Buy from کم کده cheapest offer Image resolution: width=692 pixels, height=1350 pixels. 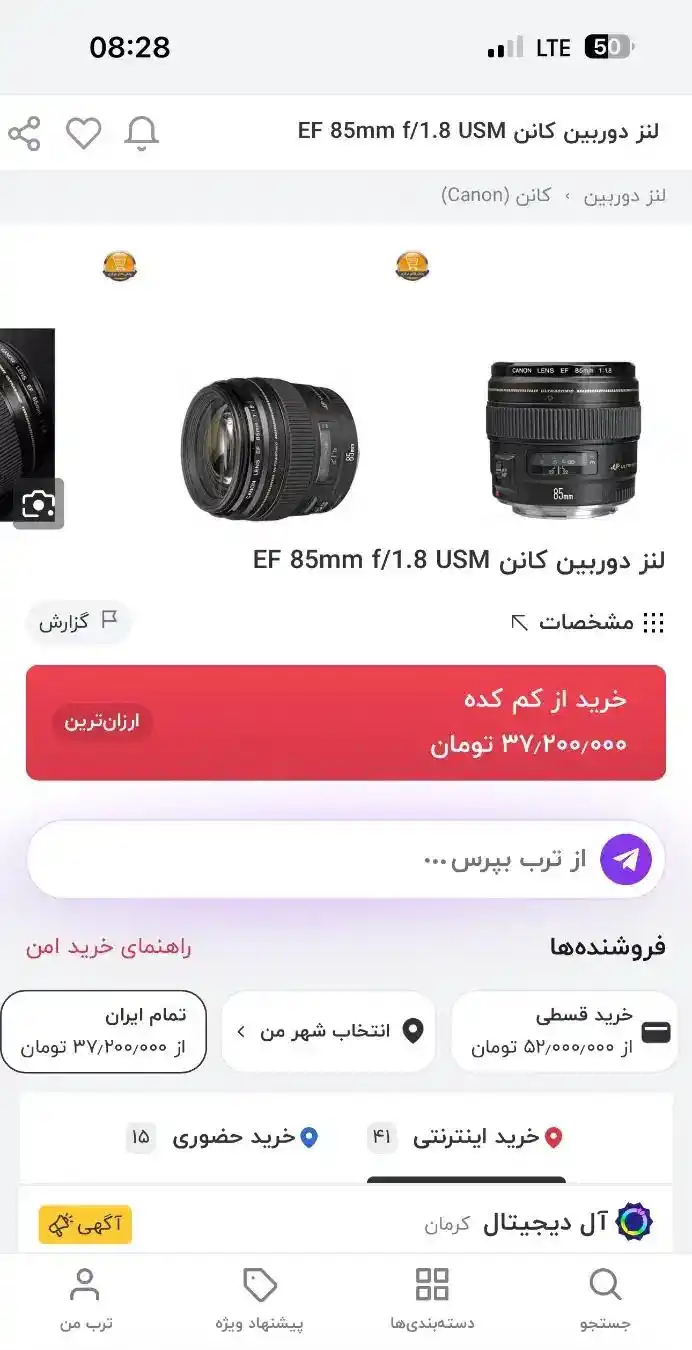tap(346, 722)
